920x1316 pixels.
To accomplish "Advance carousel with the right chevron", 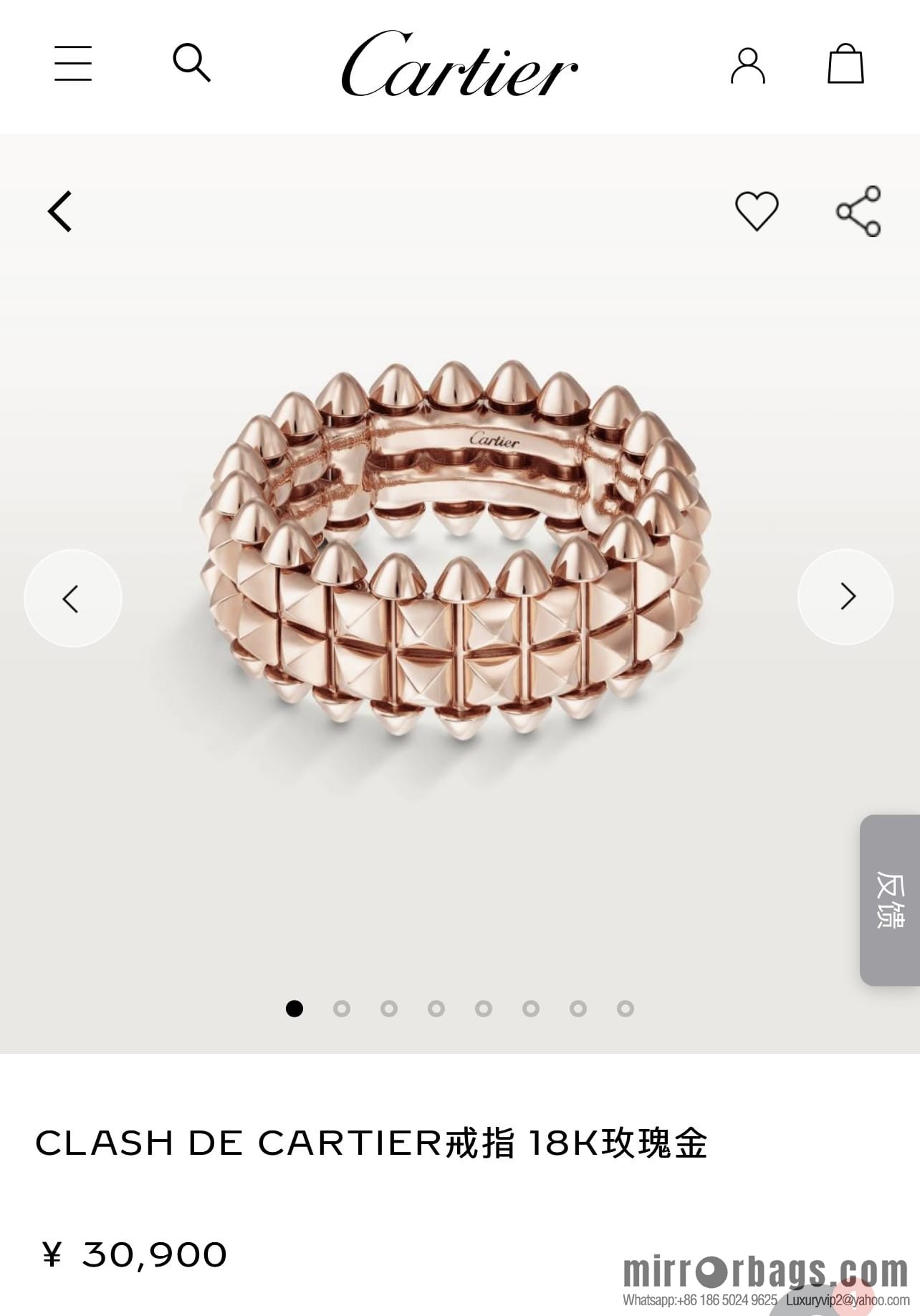I will [845, 597].
